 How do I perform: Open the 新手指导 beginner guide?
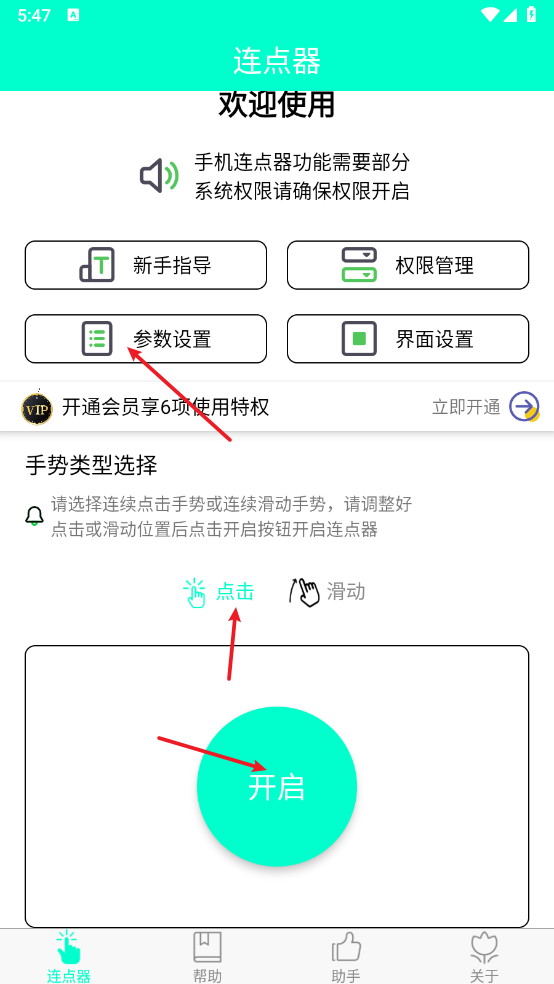[x=146, y=265]
